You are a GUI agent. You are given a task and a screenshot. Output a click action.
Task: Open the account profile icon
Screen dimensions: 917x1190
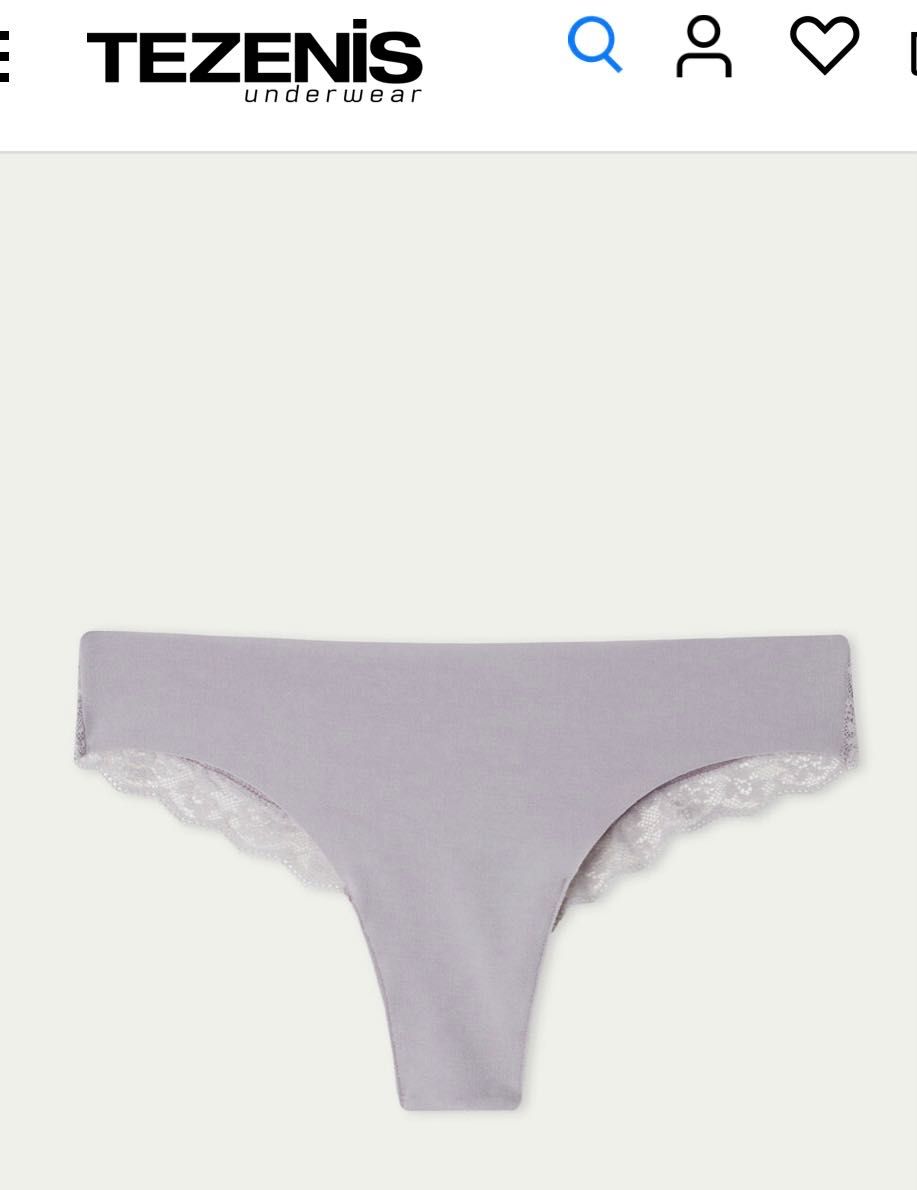tap(704, 47)
